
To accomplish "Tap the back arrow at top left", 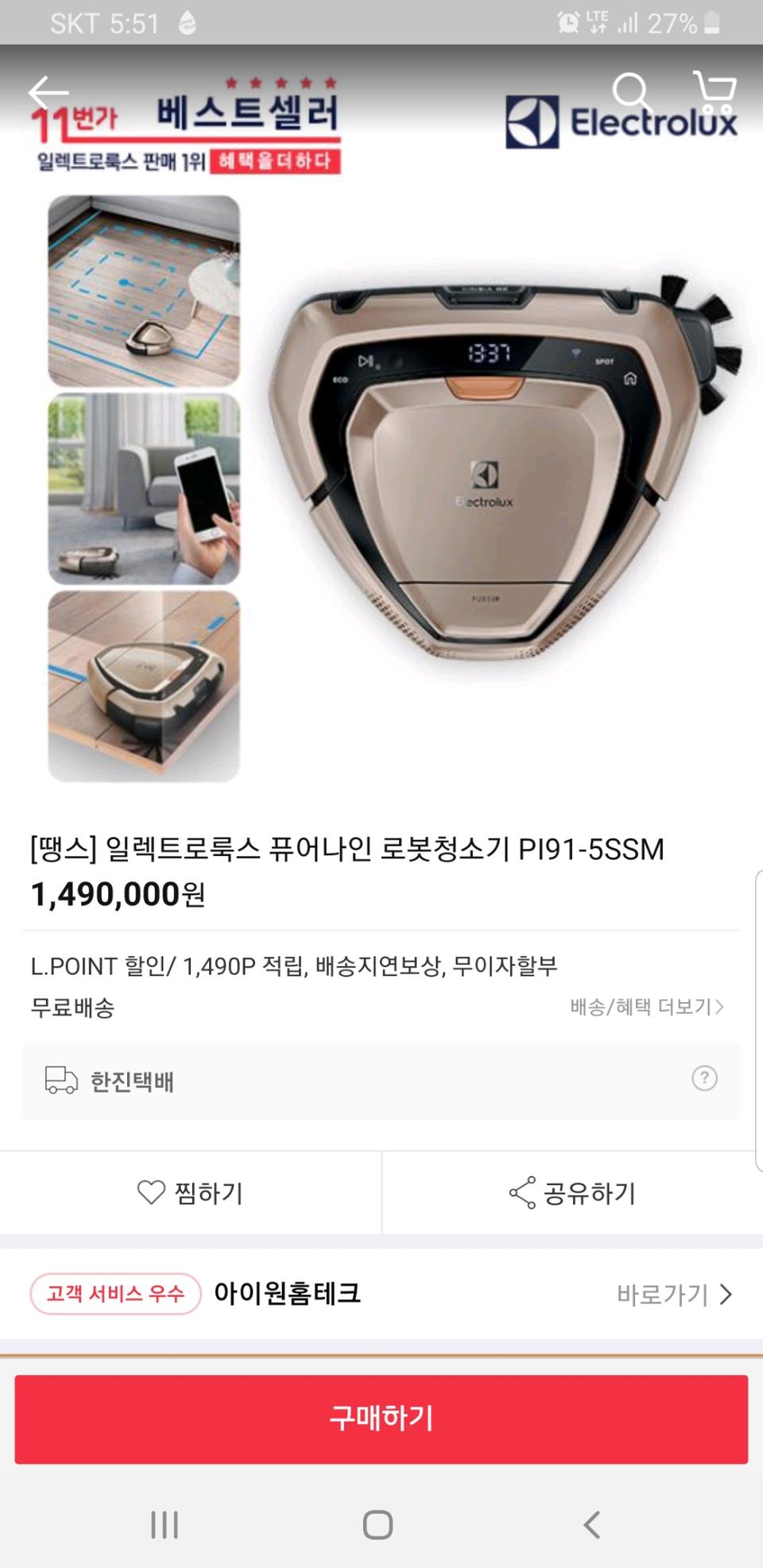I will pos(49,92).
